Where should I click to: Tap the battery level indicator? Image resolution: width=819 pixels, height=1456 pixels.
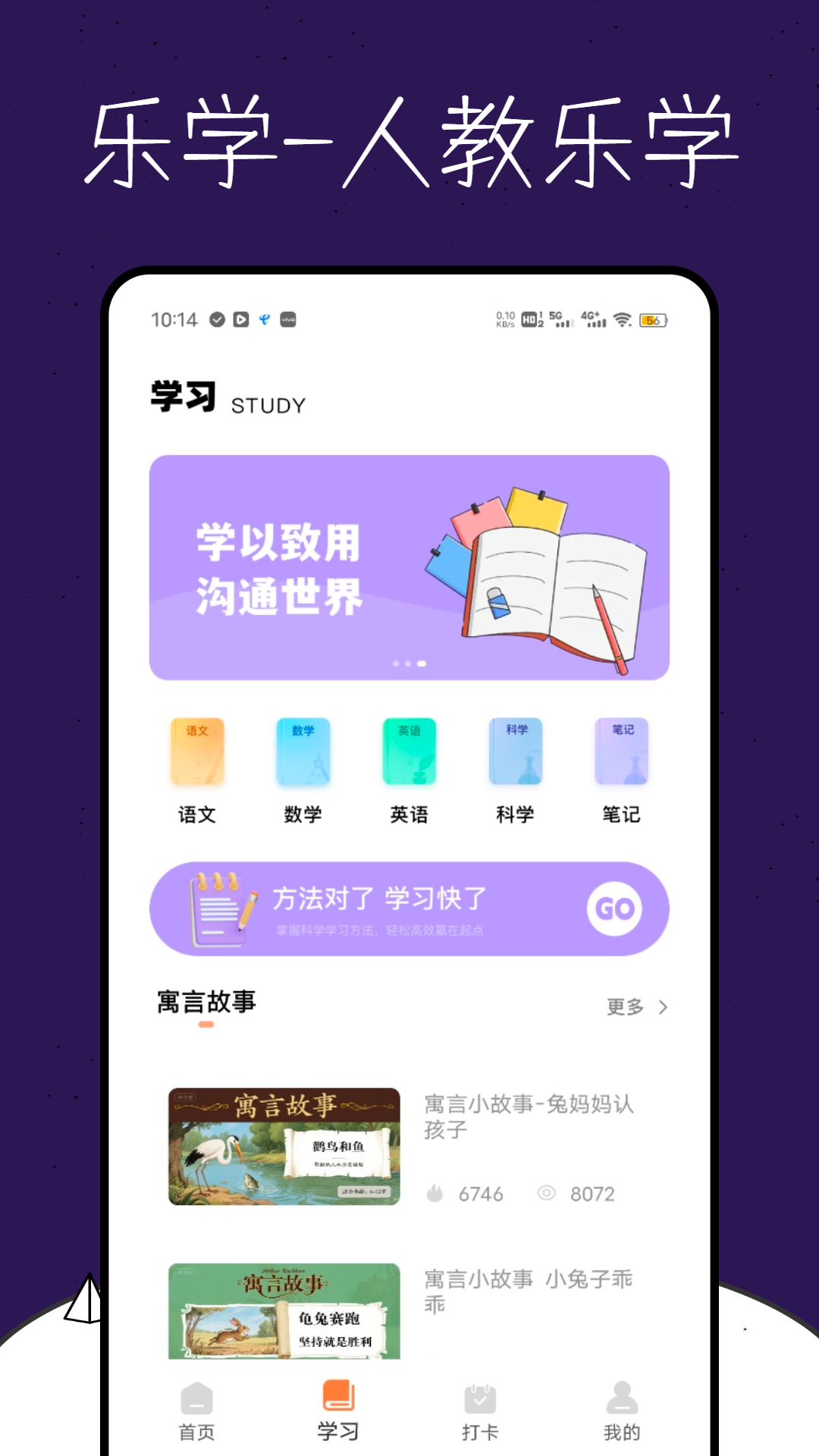coord(651,320)
